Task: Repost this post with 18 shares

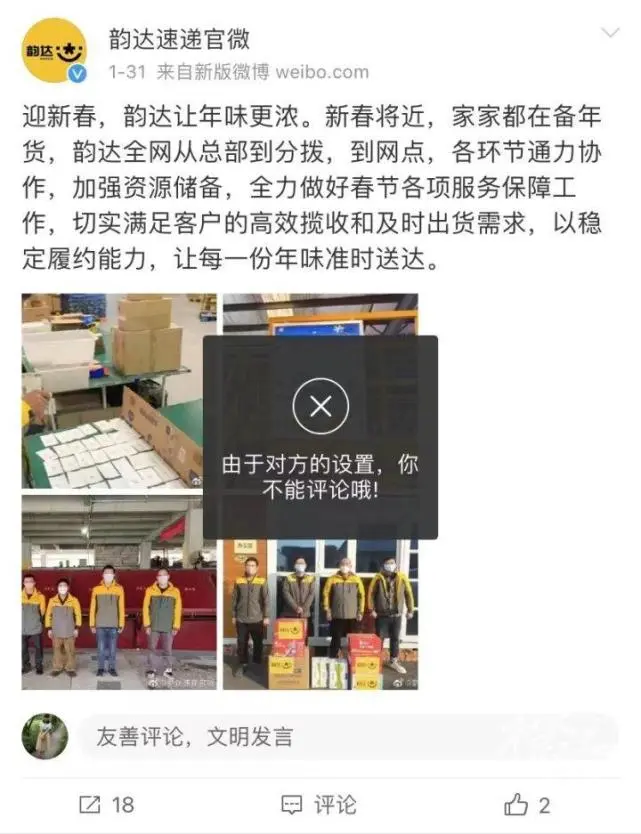Action: 106,804
